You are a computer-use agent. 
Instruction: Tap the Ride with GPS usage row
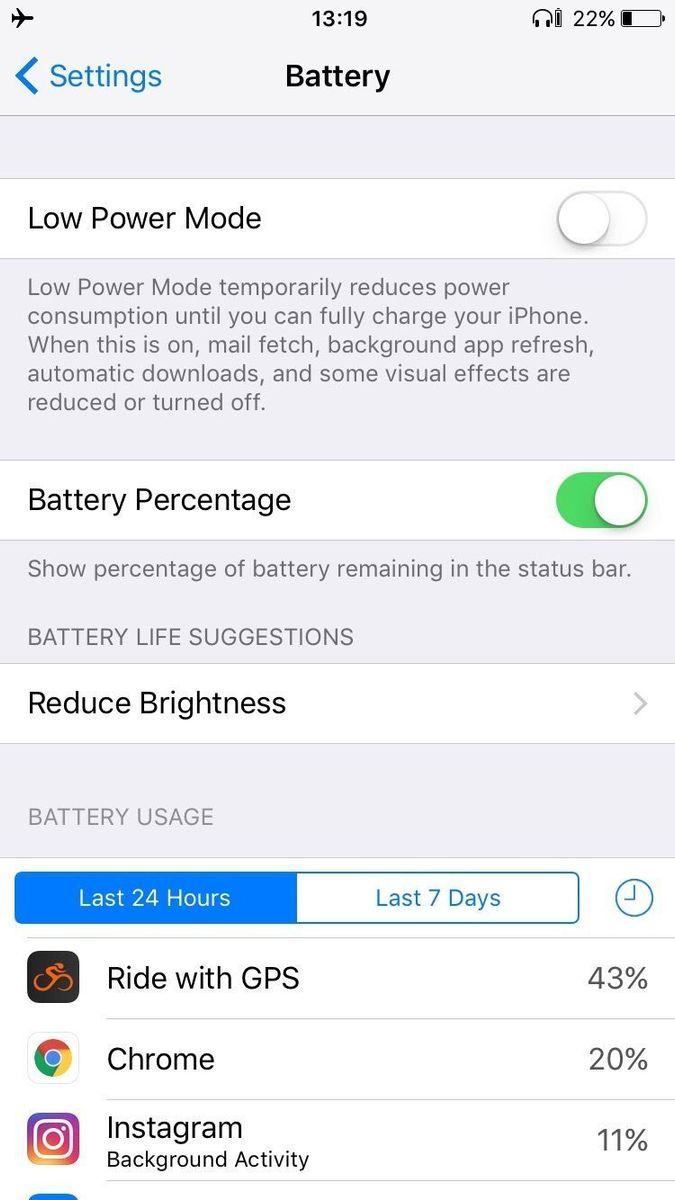[337, 978]
